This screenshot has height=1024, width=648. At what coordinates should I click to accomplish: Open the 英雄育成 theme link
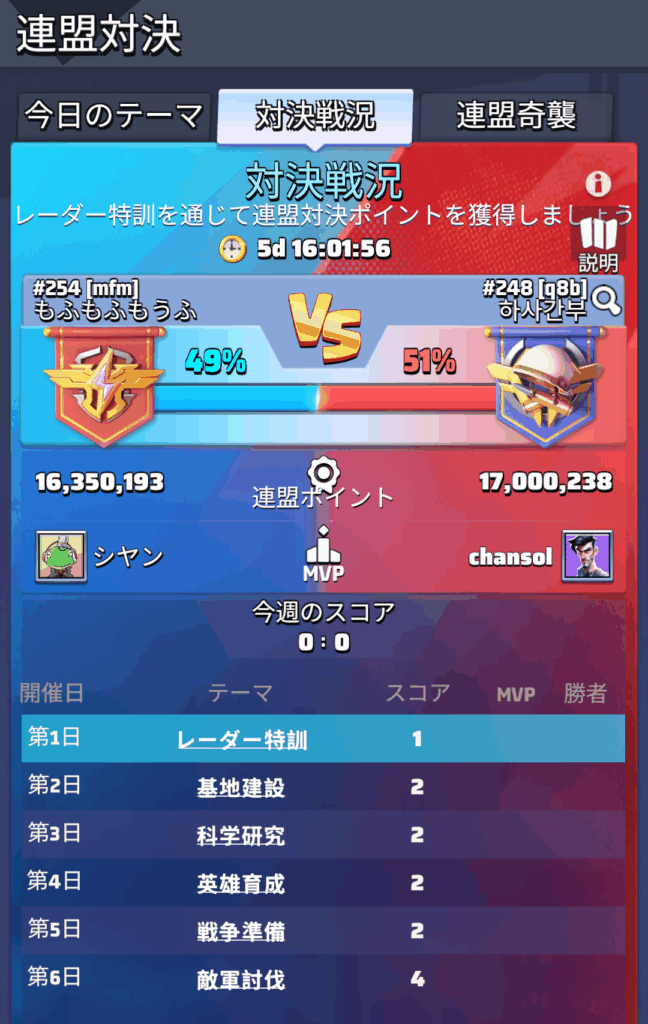point(241,884)
